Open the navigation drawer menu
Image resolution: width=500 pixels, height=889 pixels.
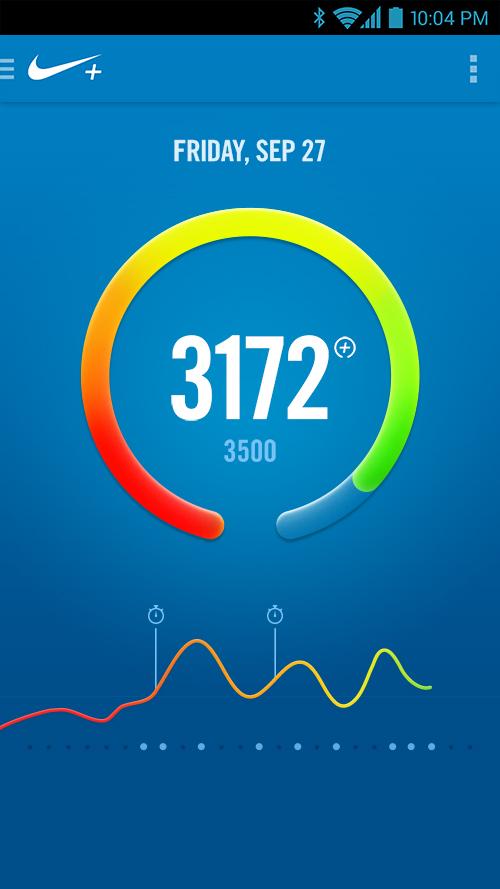coord(7,69)
